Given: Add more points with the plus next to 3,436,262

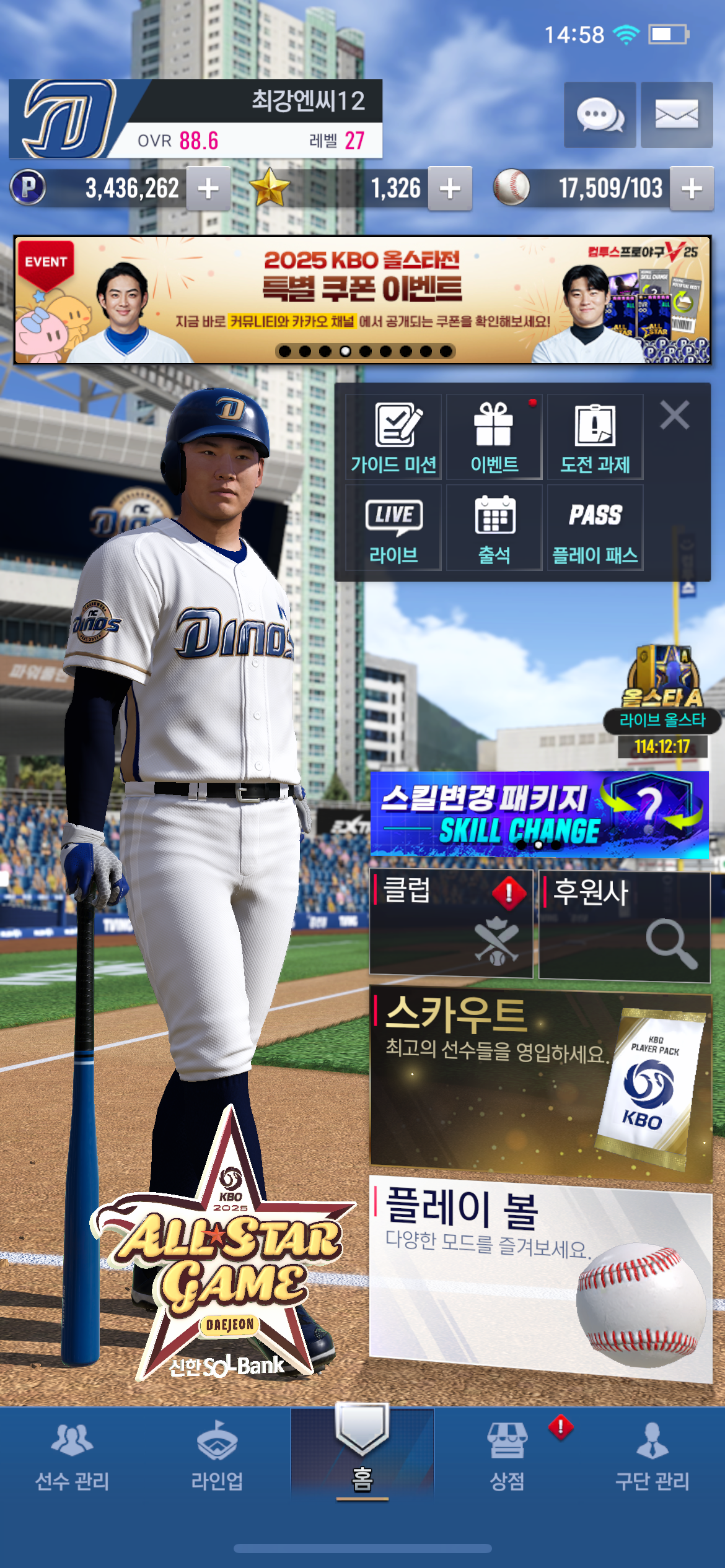Looking at the screenshot, I should (x=208, y=188).
